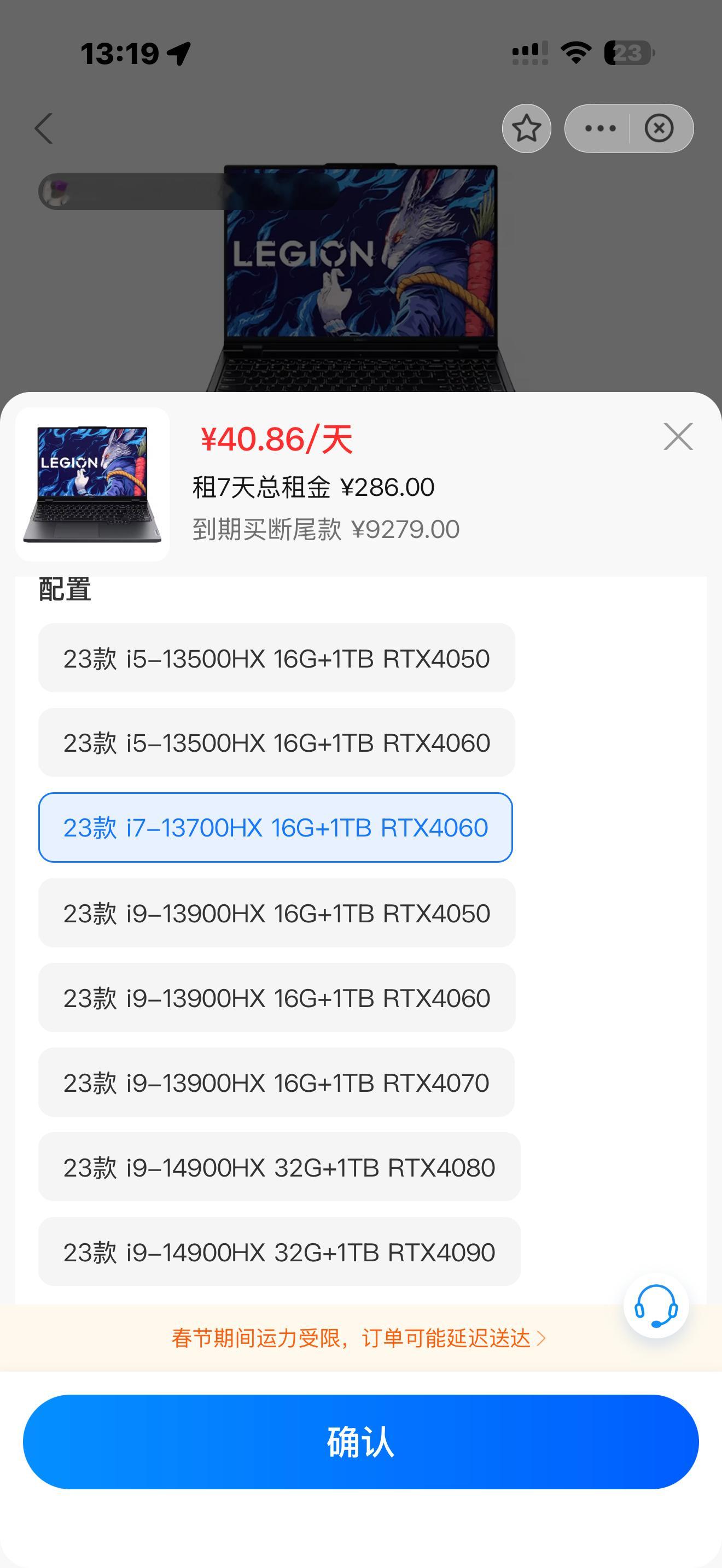Select i5-13500HX 16G+1TB RTX4060 configuration

pyautogui.click(x=276, y=742)
